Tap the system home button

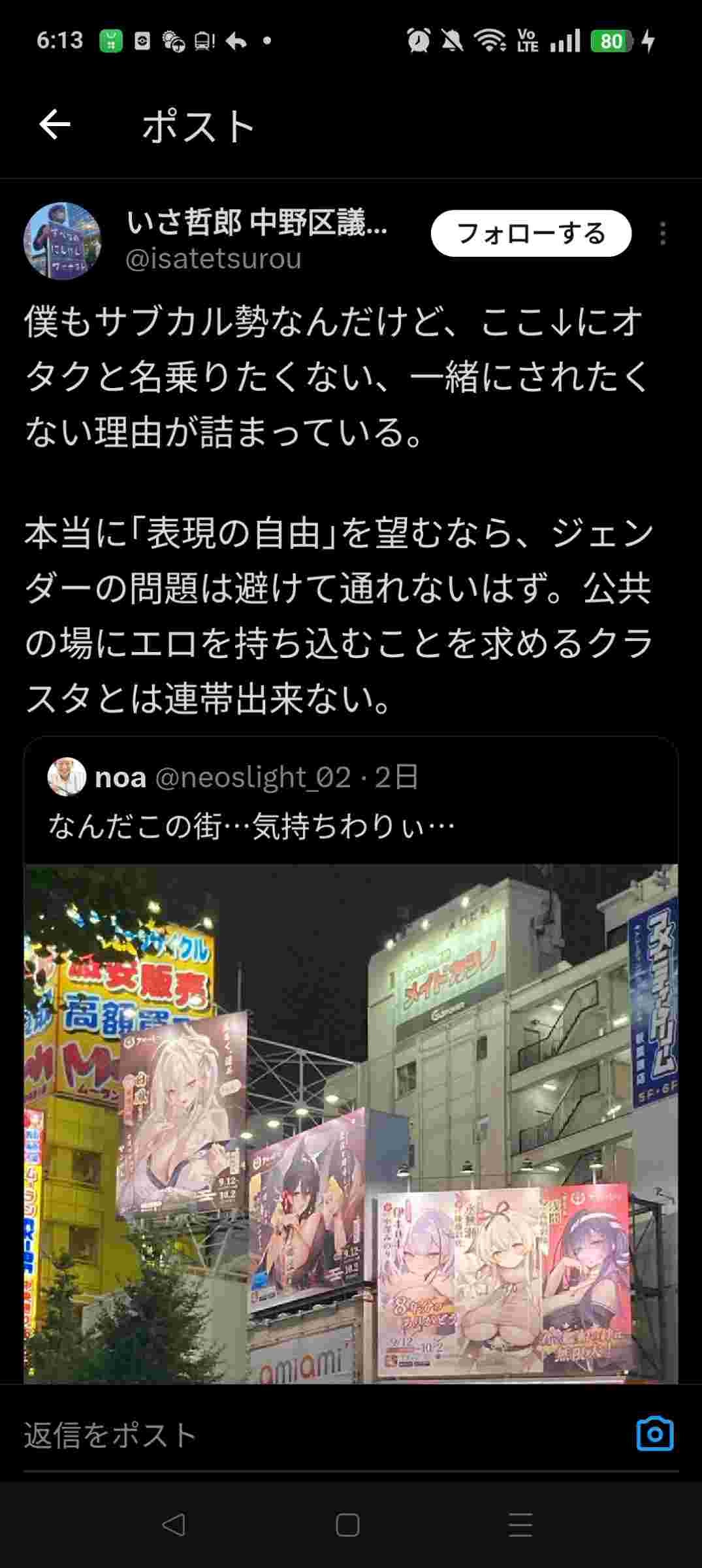tap(347, 1526)
